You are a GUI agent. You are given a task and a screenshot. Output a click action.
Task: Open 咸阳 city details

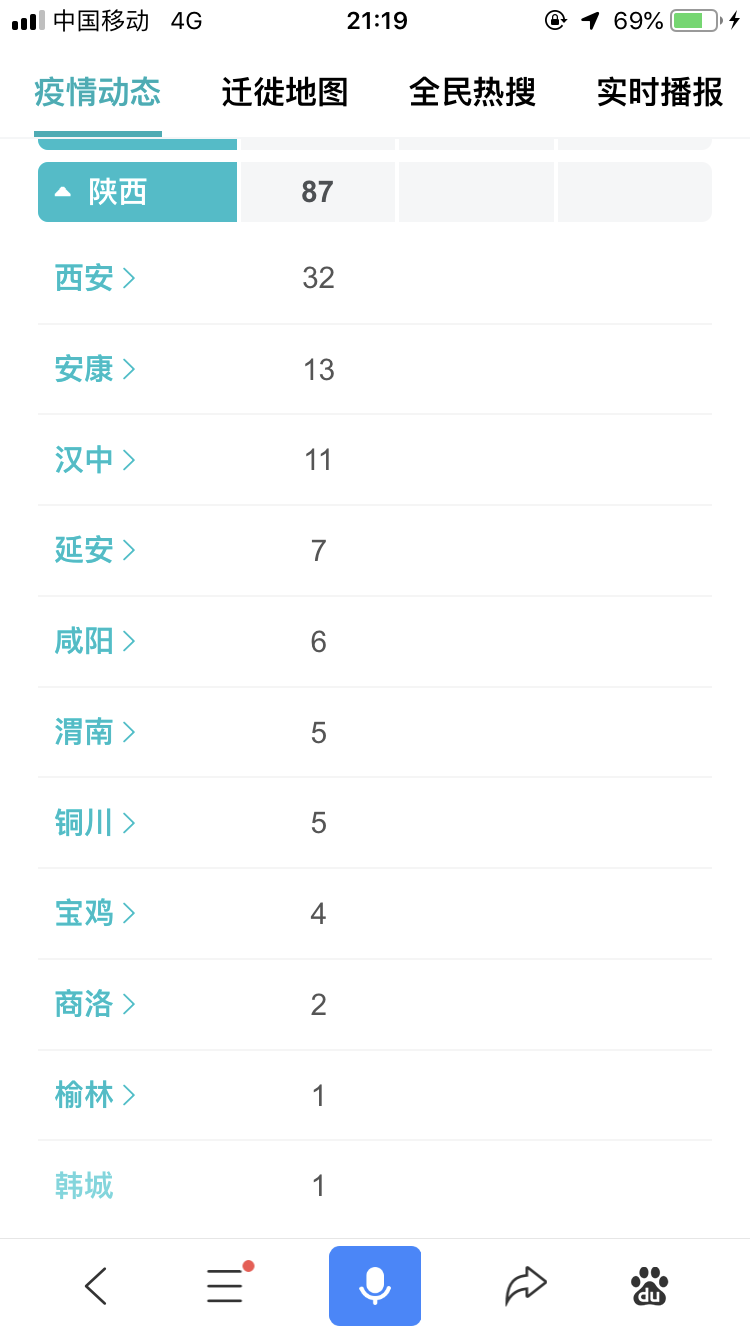pos(95,641)
